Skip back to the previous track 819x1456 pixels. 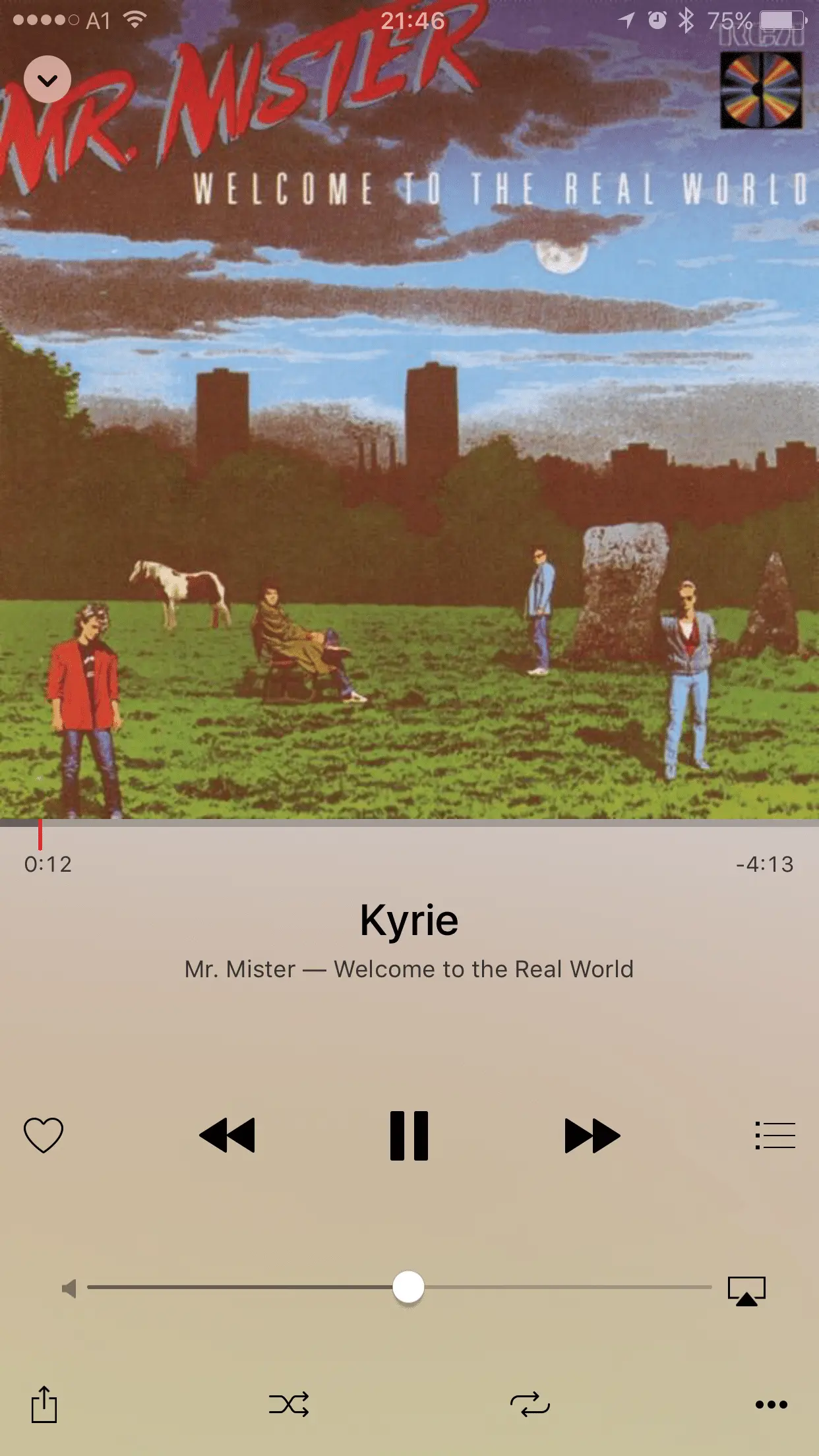tap(227, 1135)
